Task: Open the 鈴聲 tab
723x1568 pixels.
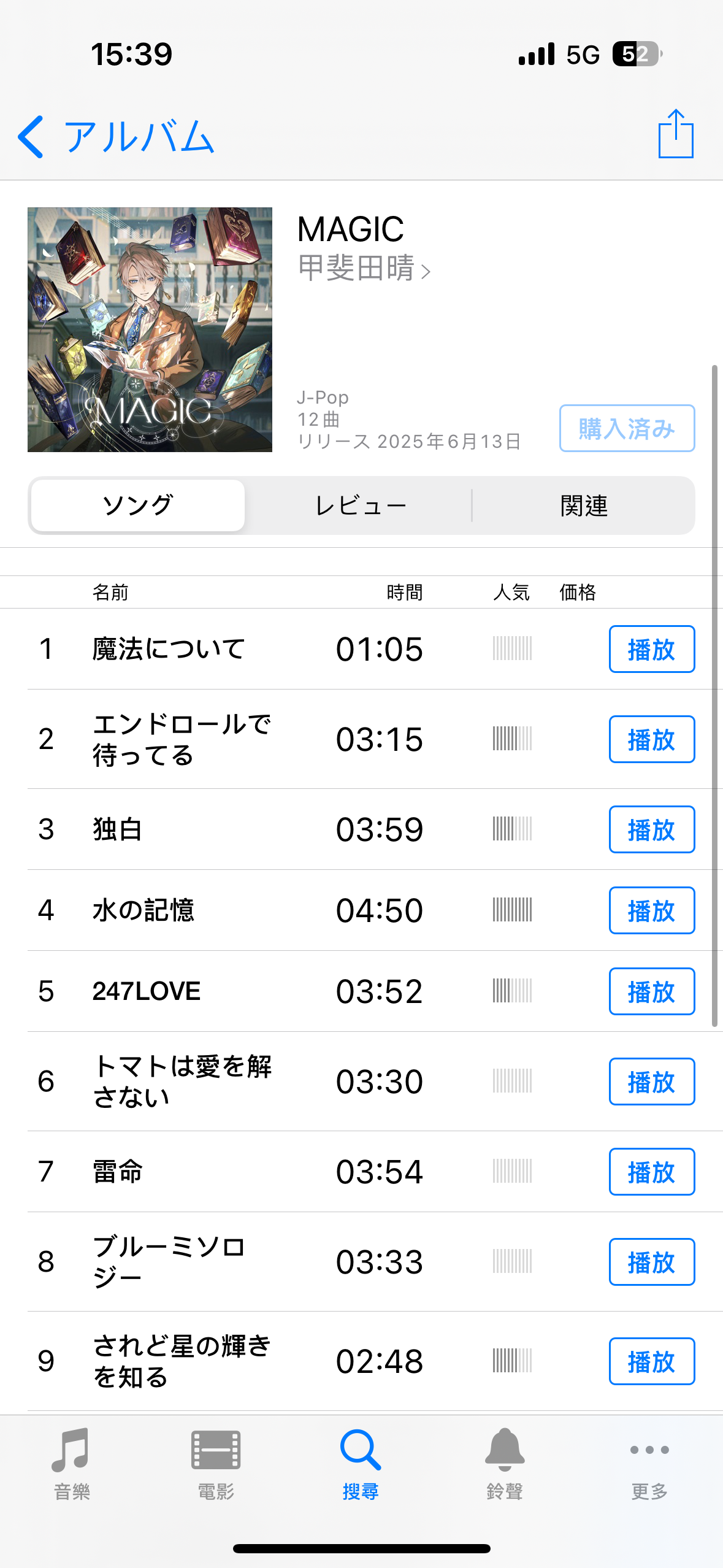Action: coord(505,1462)
